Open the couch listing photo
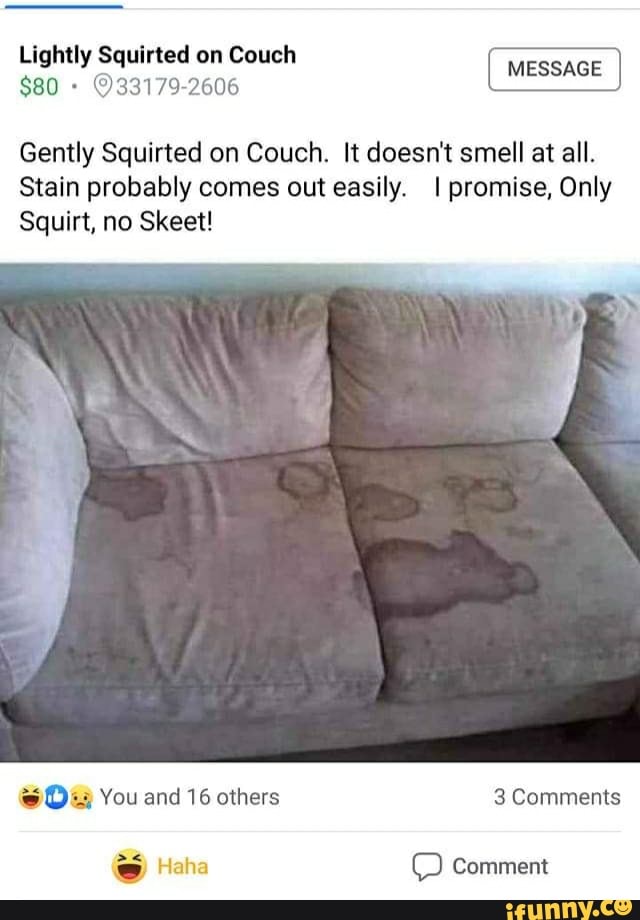The height and width of the screenshot is (920, 640). coord(320,512)
